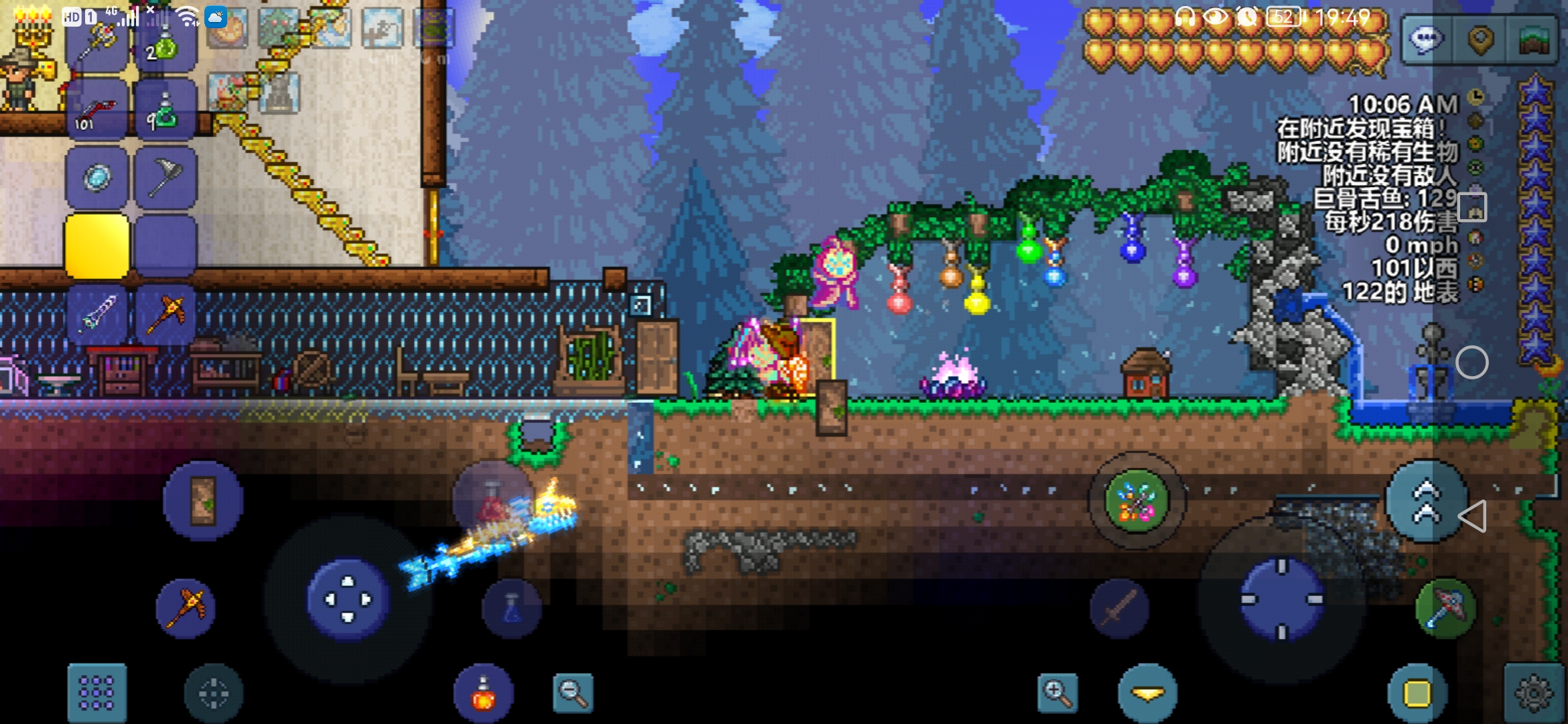Open the housing menu icon
Image resolution: width=1568 pixels, height=724 pixels.
[1533, 40]
